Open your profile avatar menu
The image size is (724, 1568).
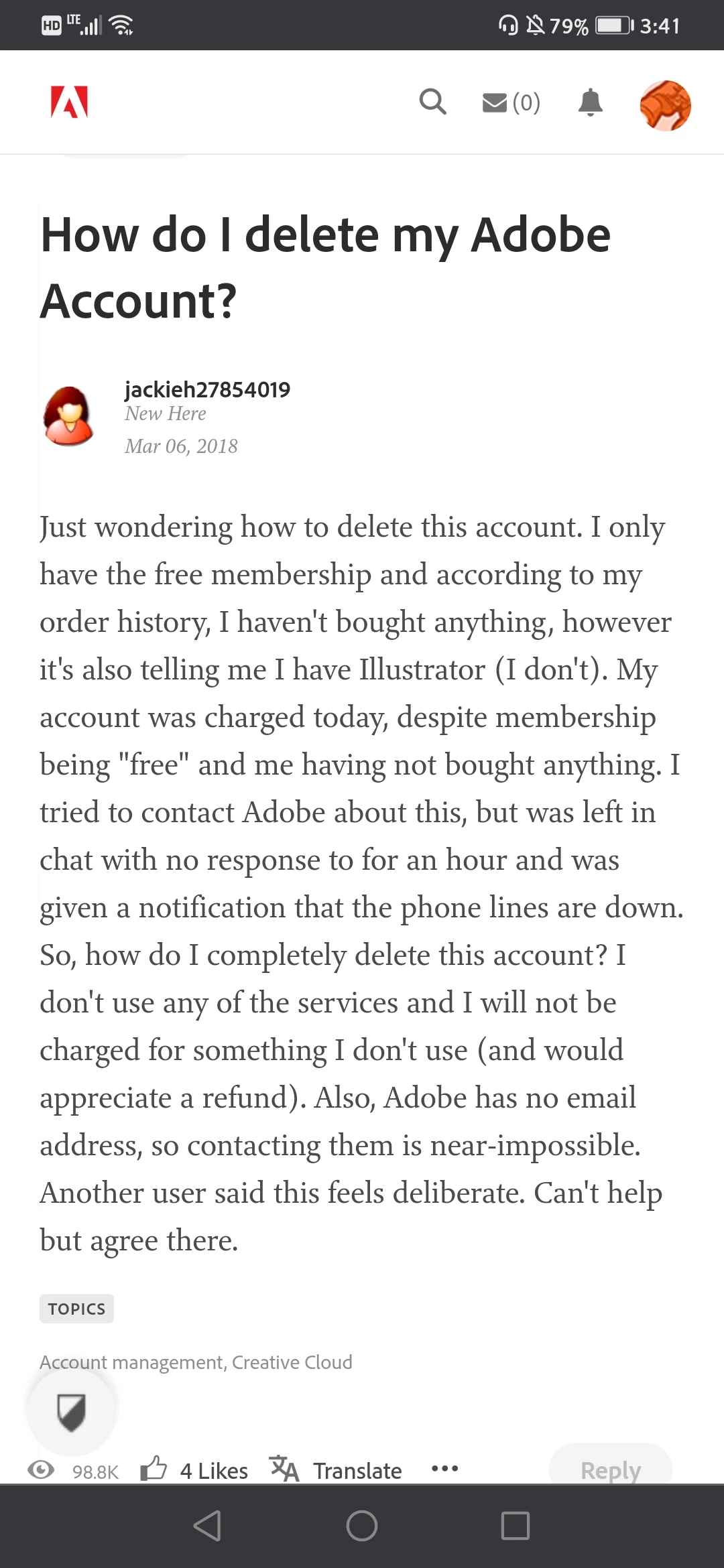point(665,105)
